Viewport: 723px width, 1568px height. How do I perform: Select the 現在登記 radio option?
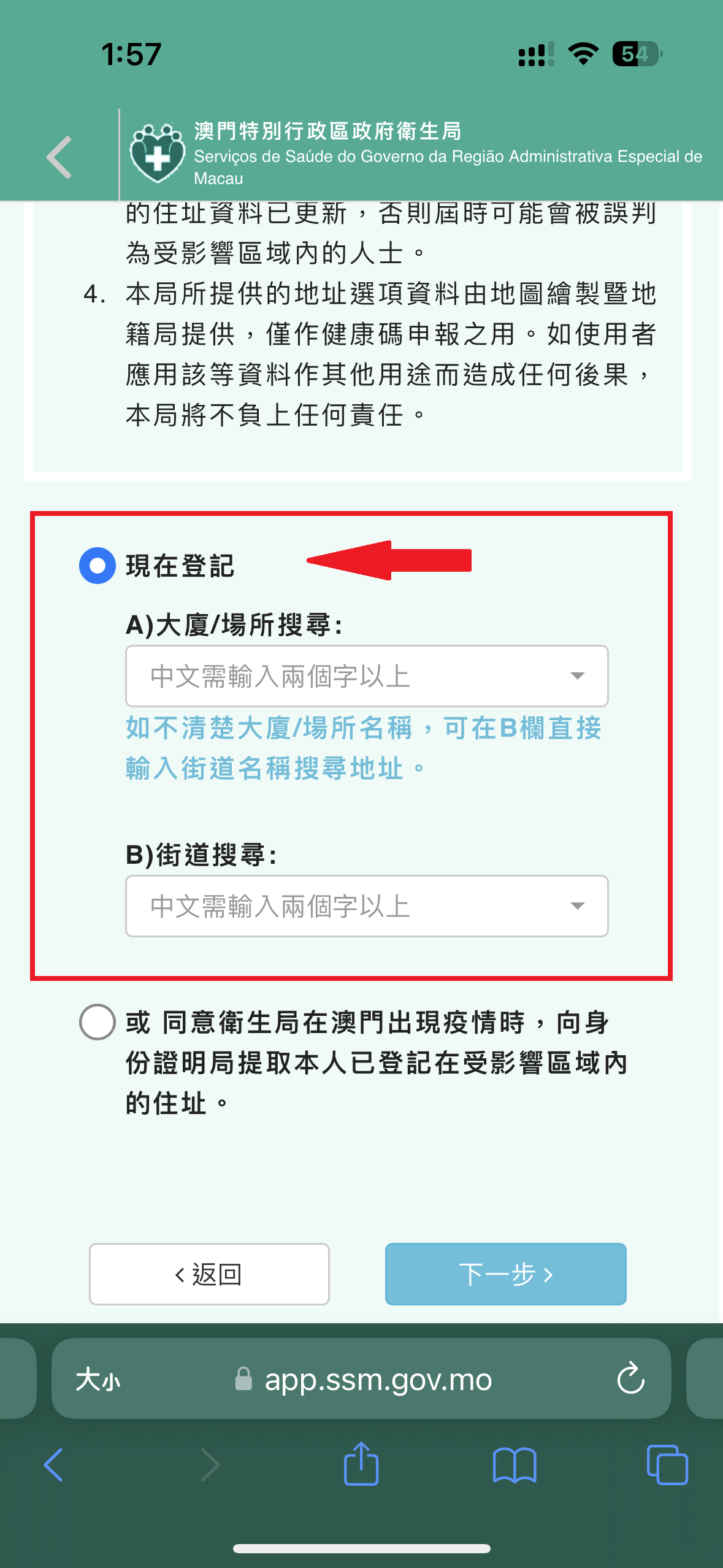(x=98, y=565)
